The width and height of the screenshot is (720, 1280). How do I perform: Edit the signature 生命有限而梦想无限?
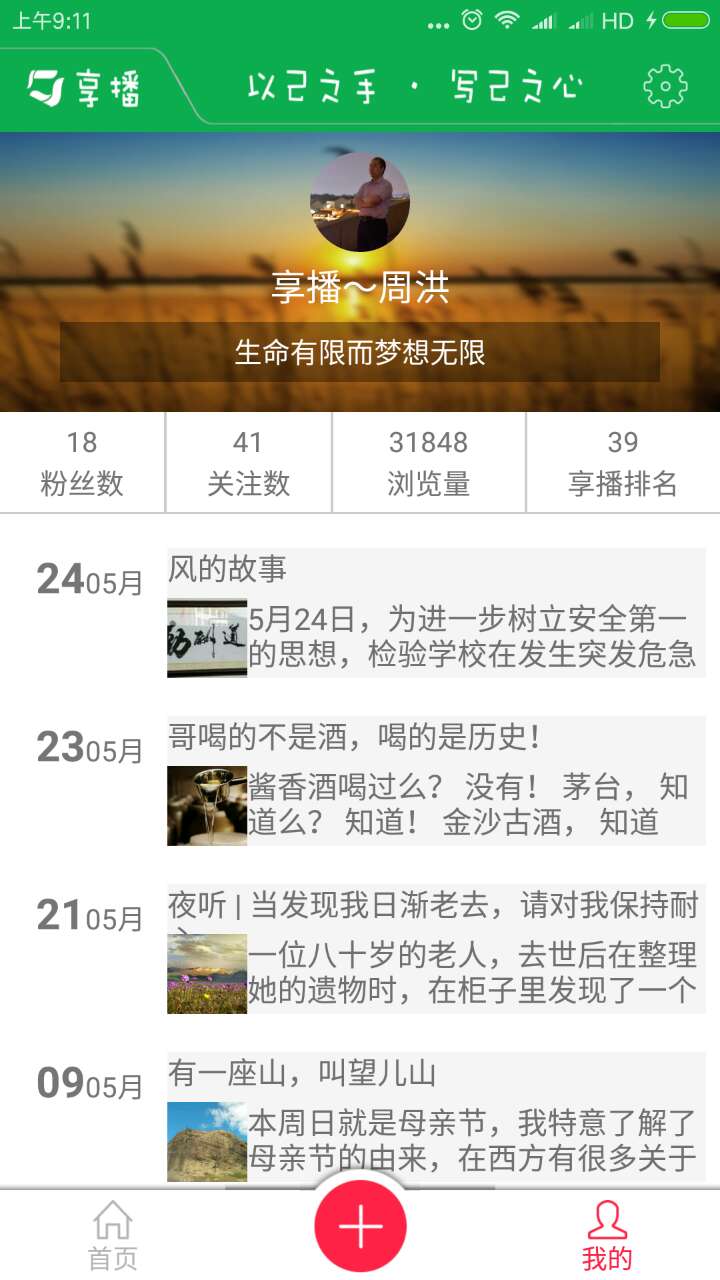[x=360, y=352]
